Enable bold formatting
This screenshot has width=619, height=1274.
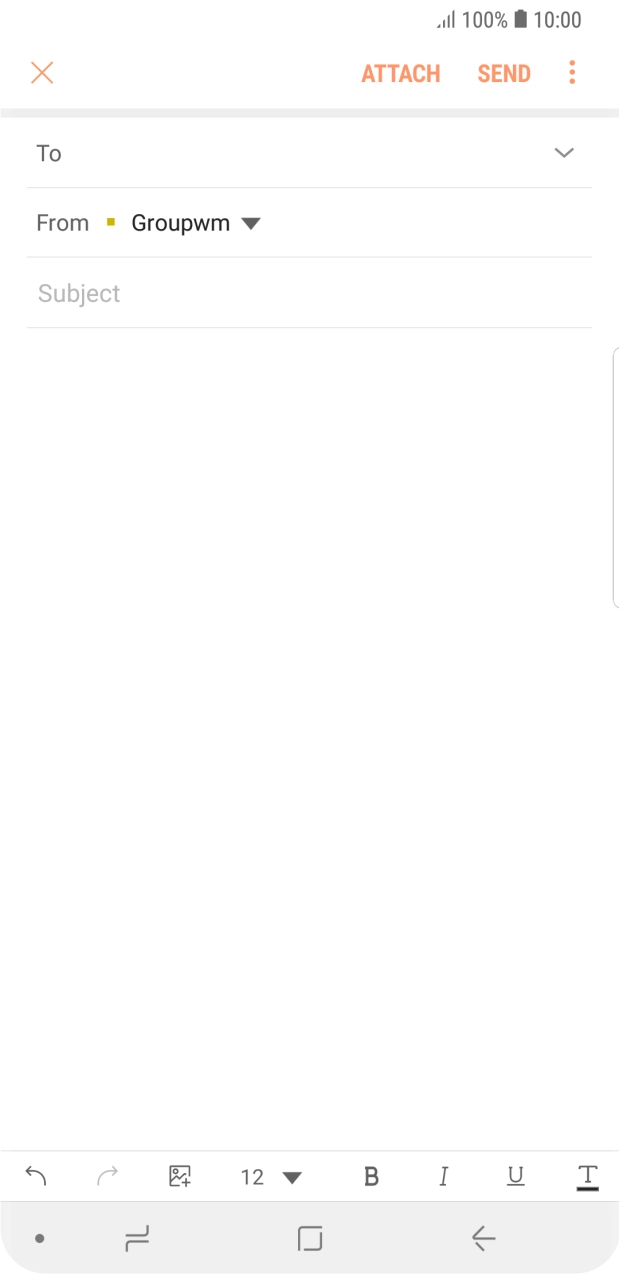coord(371,1177)
